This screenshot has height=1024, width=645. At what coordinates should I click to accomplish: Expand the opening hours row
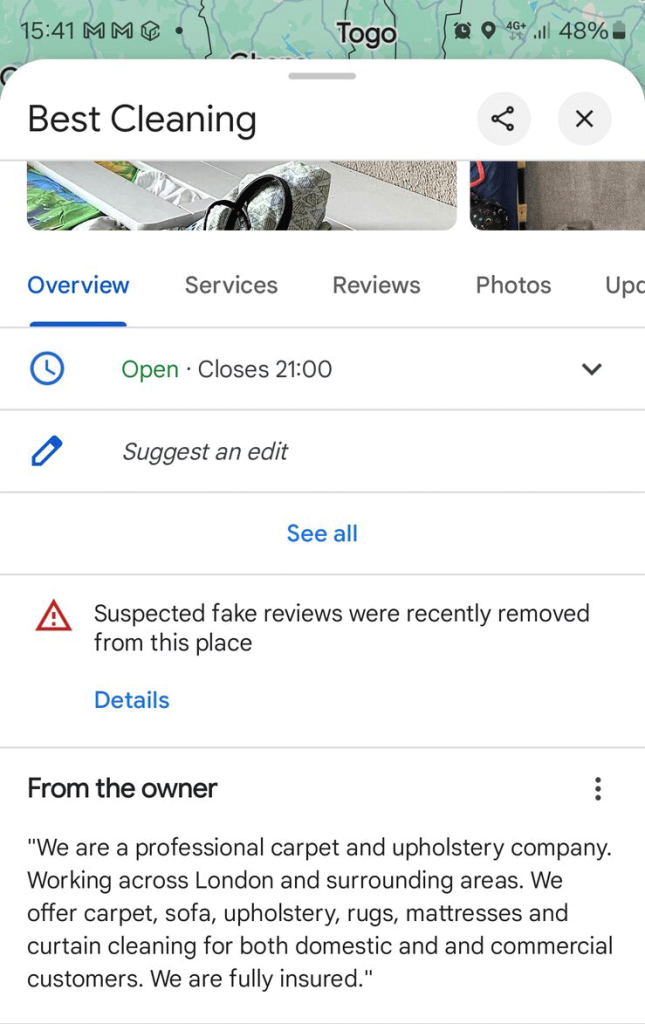point(591,369)
